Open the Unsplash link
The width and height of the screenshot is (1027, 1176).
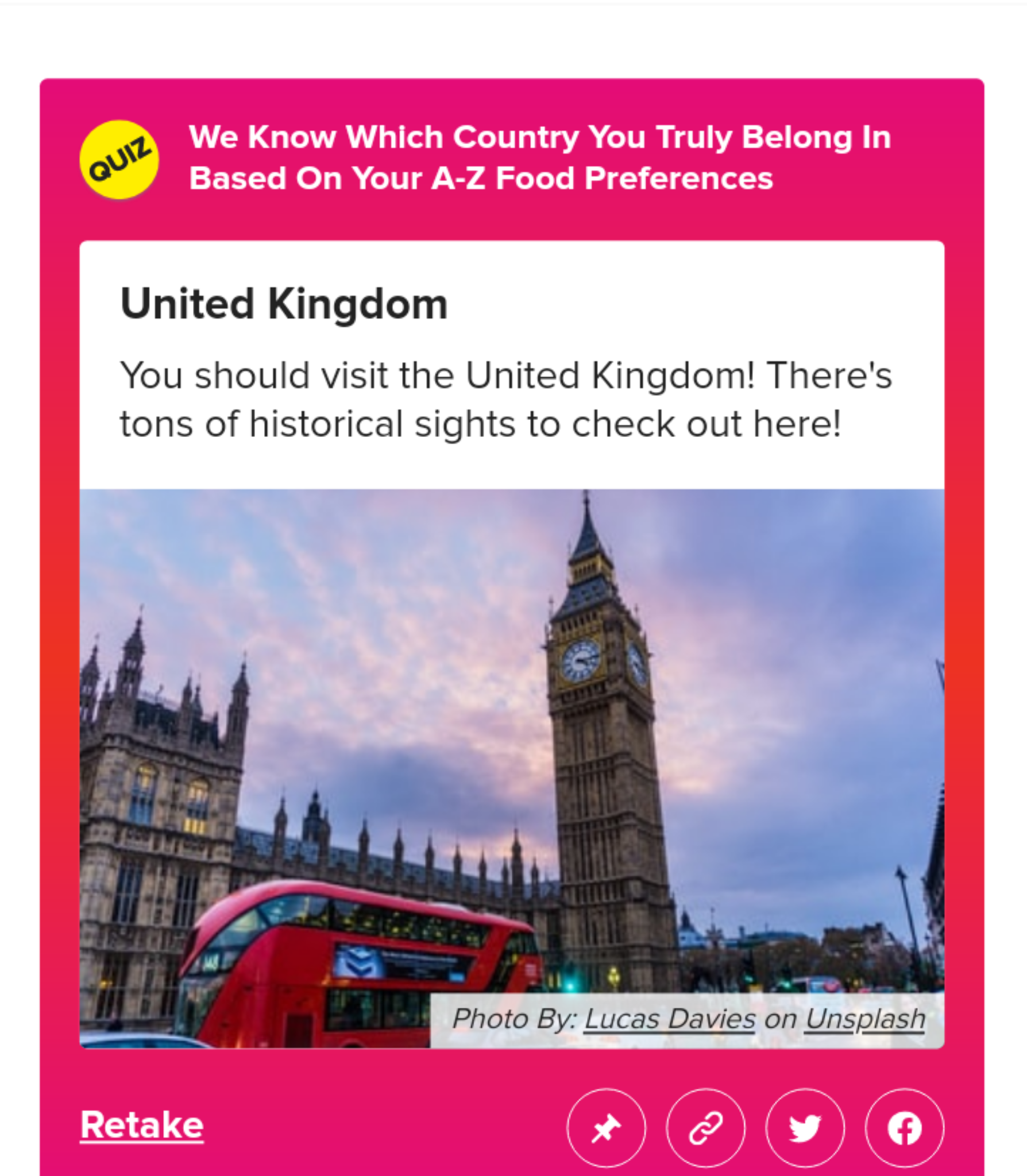[864, 1019]
